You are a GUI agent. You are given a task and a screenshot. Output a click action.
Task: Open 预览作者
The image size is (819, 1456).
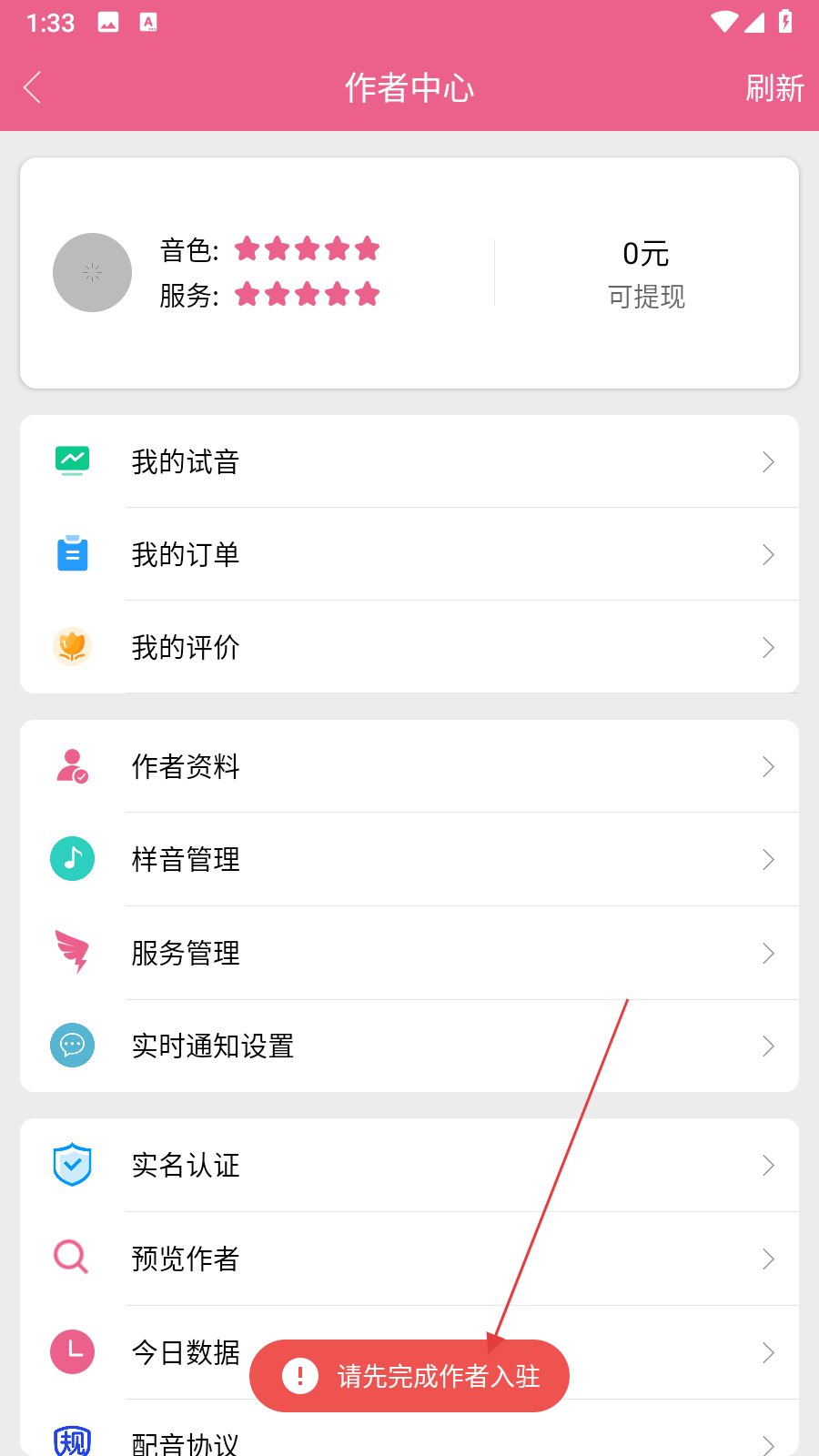click(x=409, y=1259)
